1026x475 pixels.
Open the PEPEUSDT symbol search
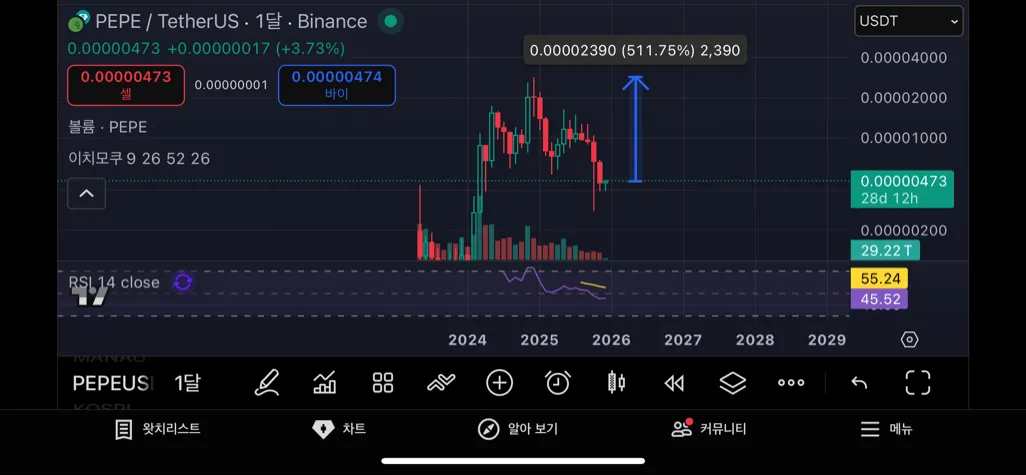(x=112, y=383)
